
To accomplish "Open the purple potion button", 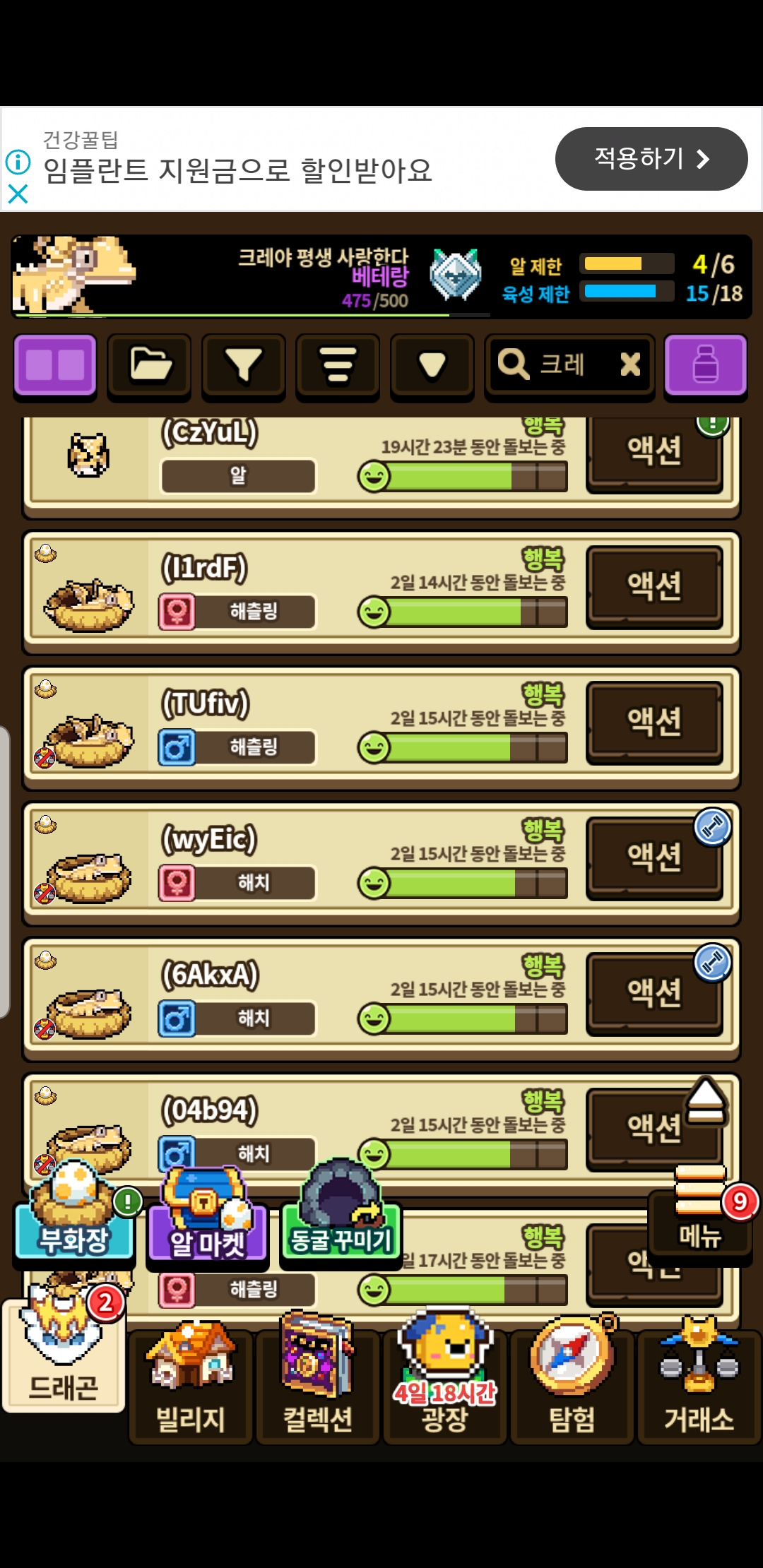I will pyautogui.click(x=705, y=365).
